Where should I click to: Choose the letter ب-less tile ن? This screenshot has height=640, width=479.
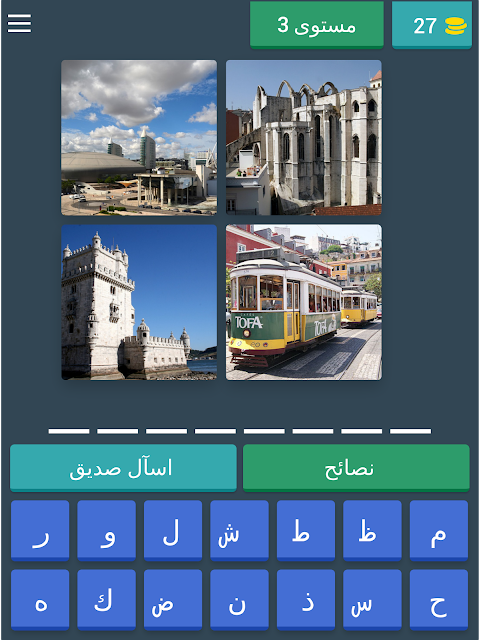pos(240,600)
